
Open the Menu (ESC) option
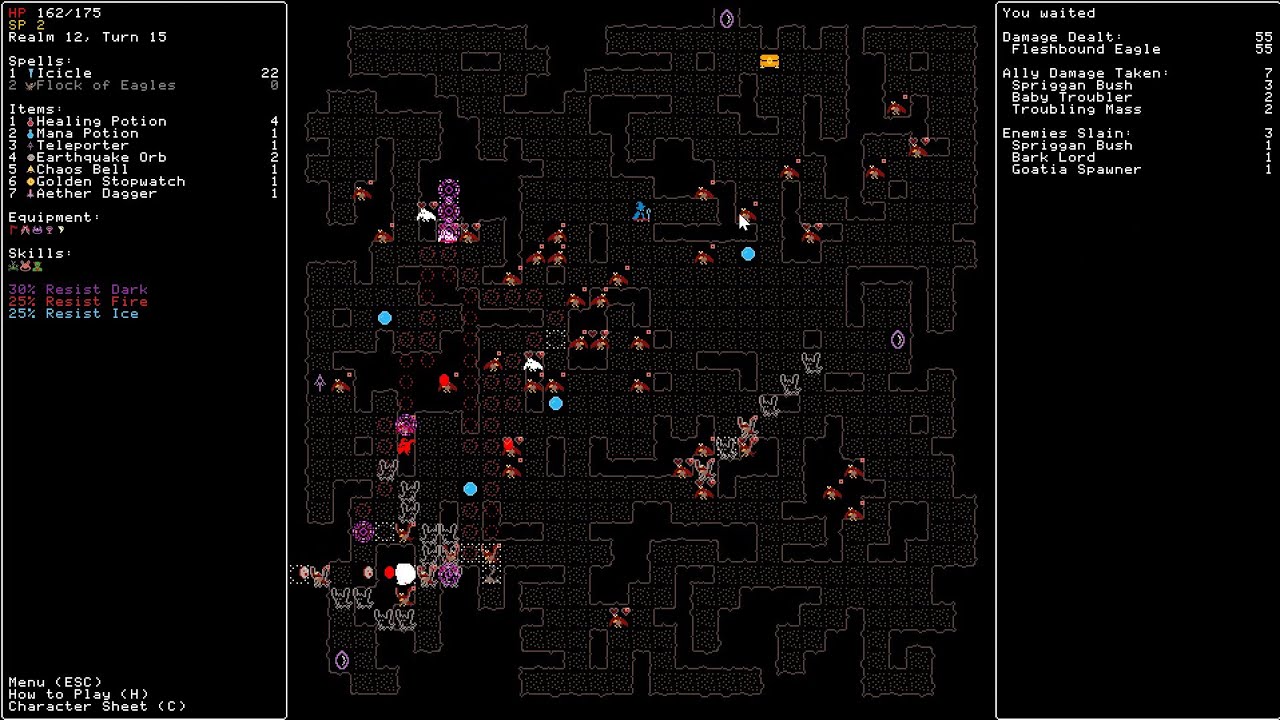(x=55, y=682)
